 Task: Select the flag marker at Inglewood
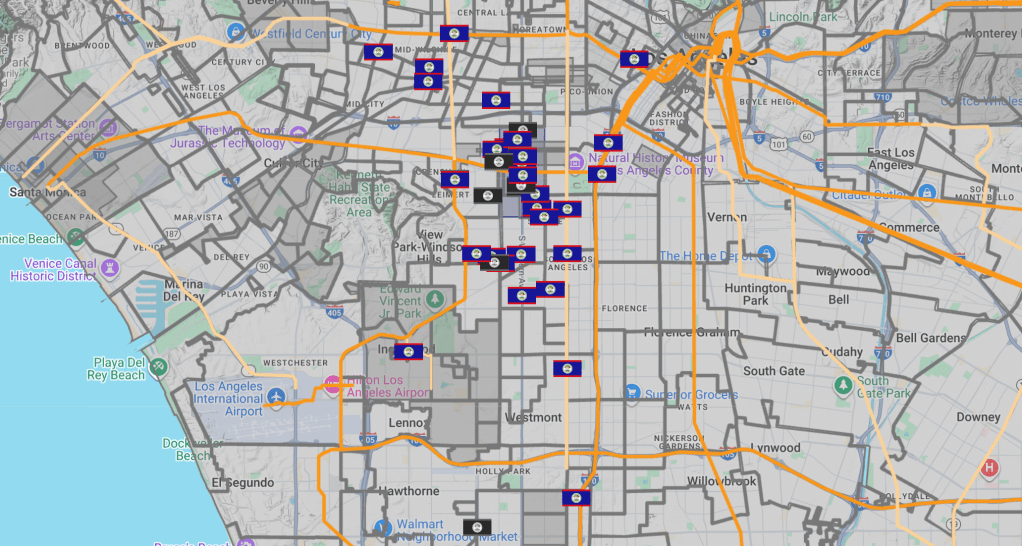(408, 351)
